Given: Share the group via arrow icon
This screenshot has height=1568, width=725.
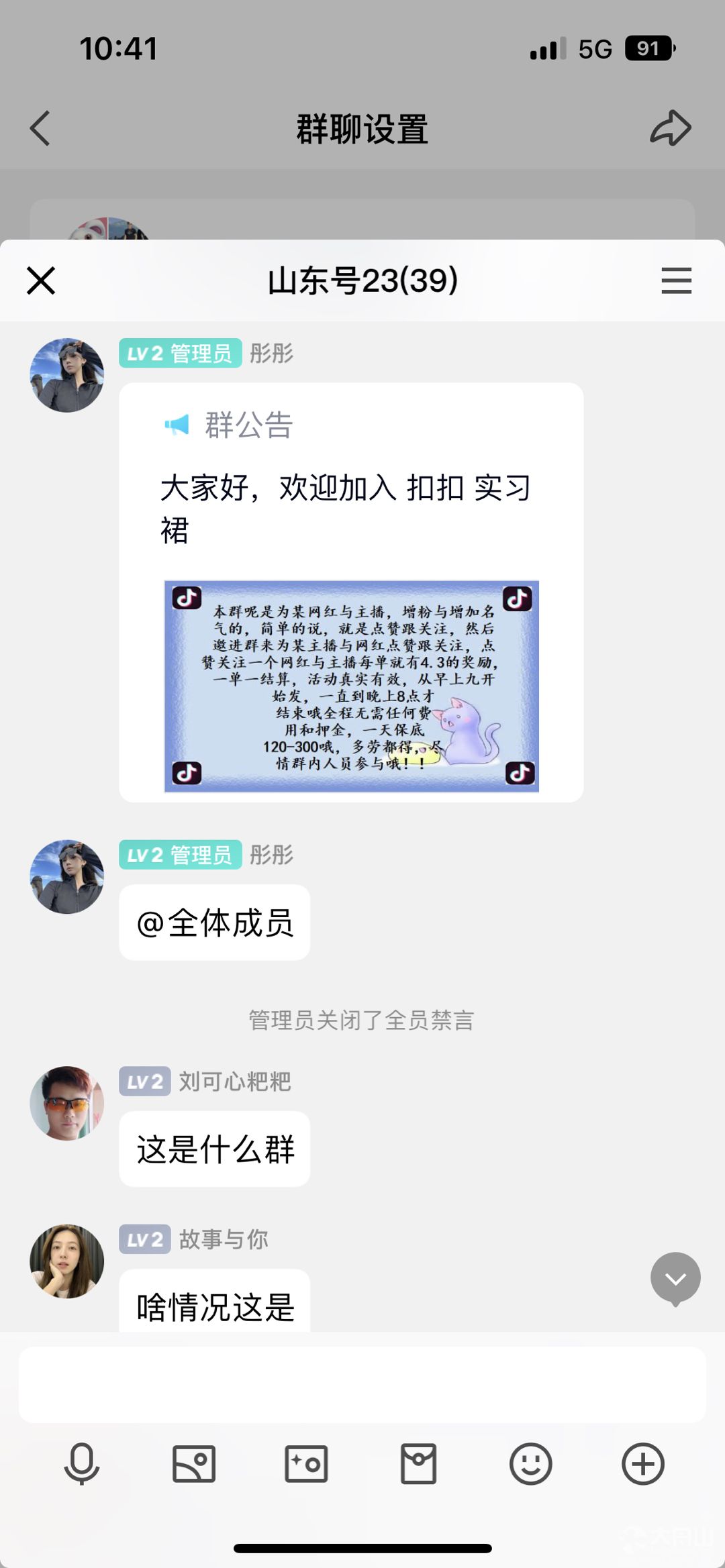Looking at the screenshot, I should (670, 128).
